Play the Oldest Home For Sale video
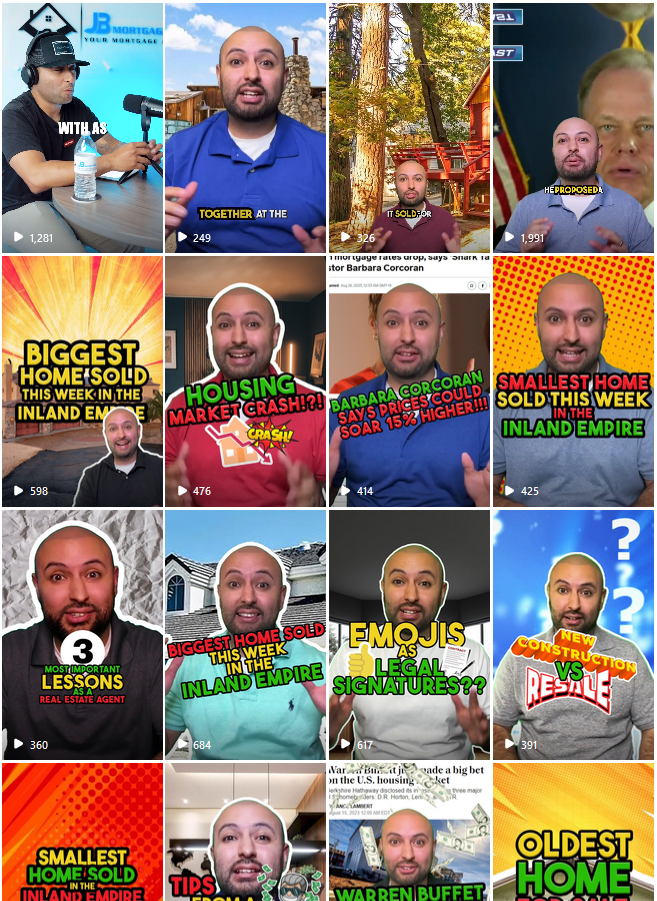The image size is (657, 901). 573,832
